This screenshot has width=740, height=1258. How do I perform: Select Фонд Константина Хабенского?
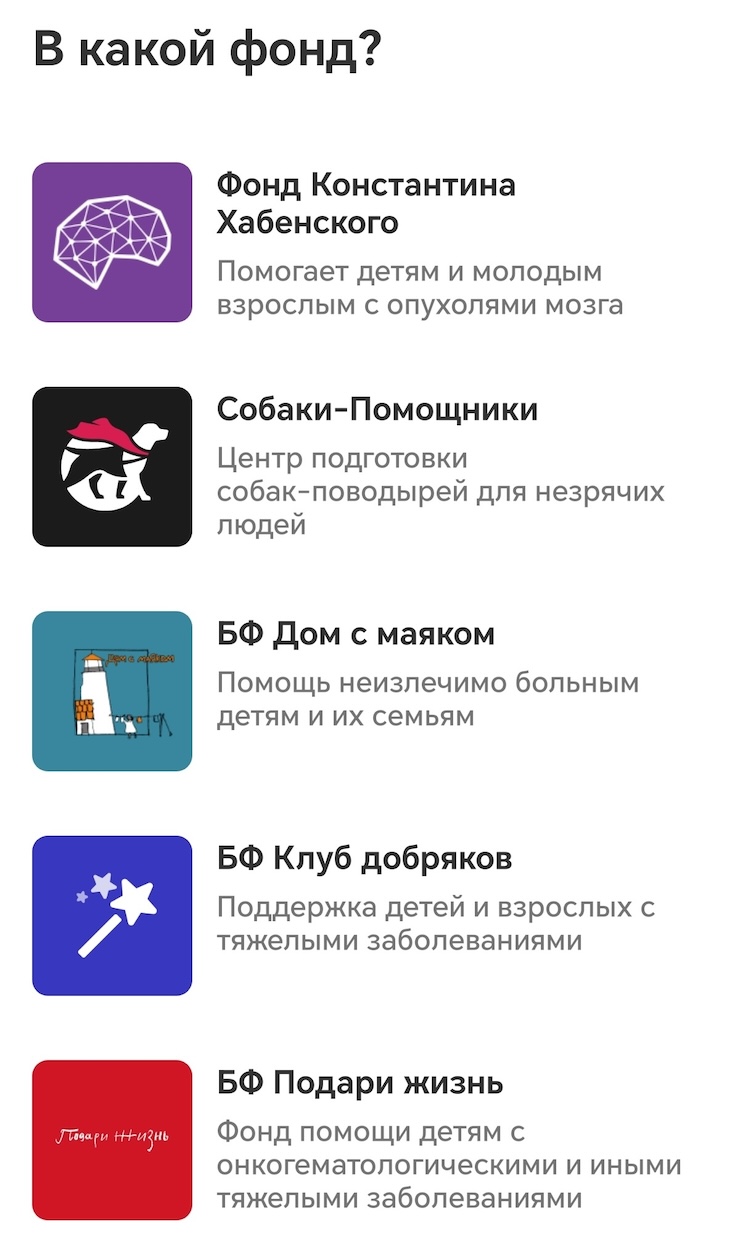coord(366,202)
